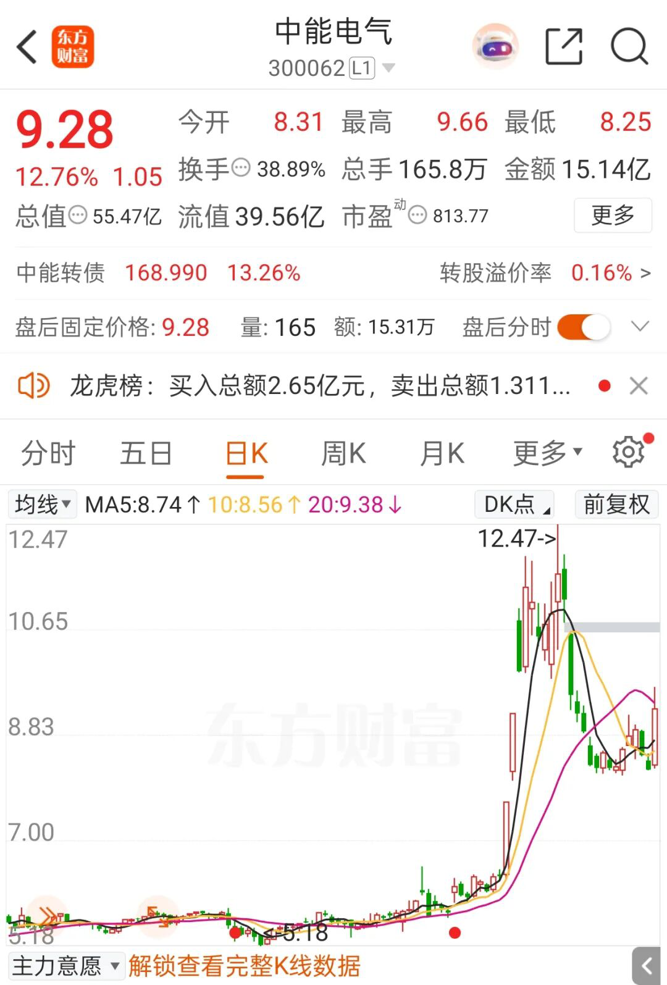Change the 均线 indicator dropdown

[41, 505]
